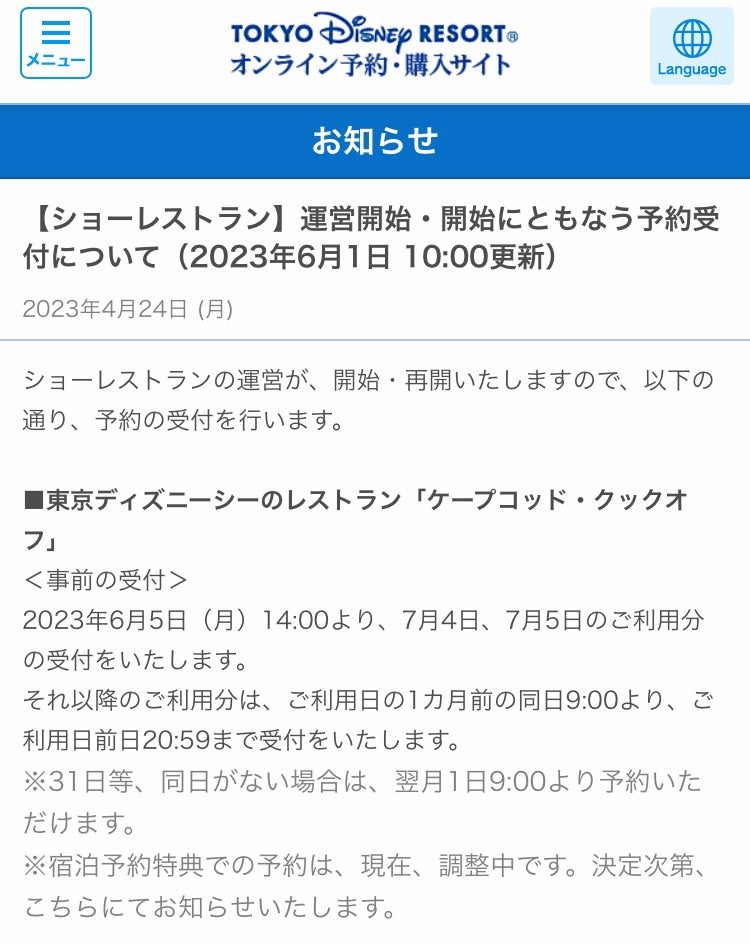Tap the Tokyo Disney Resort site logo

(x=374, y=46)
